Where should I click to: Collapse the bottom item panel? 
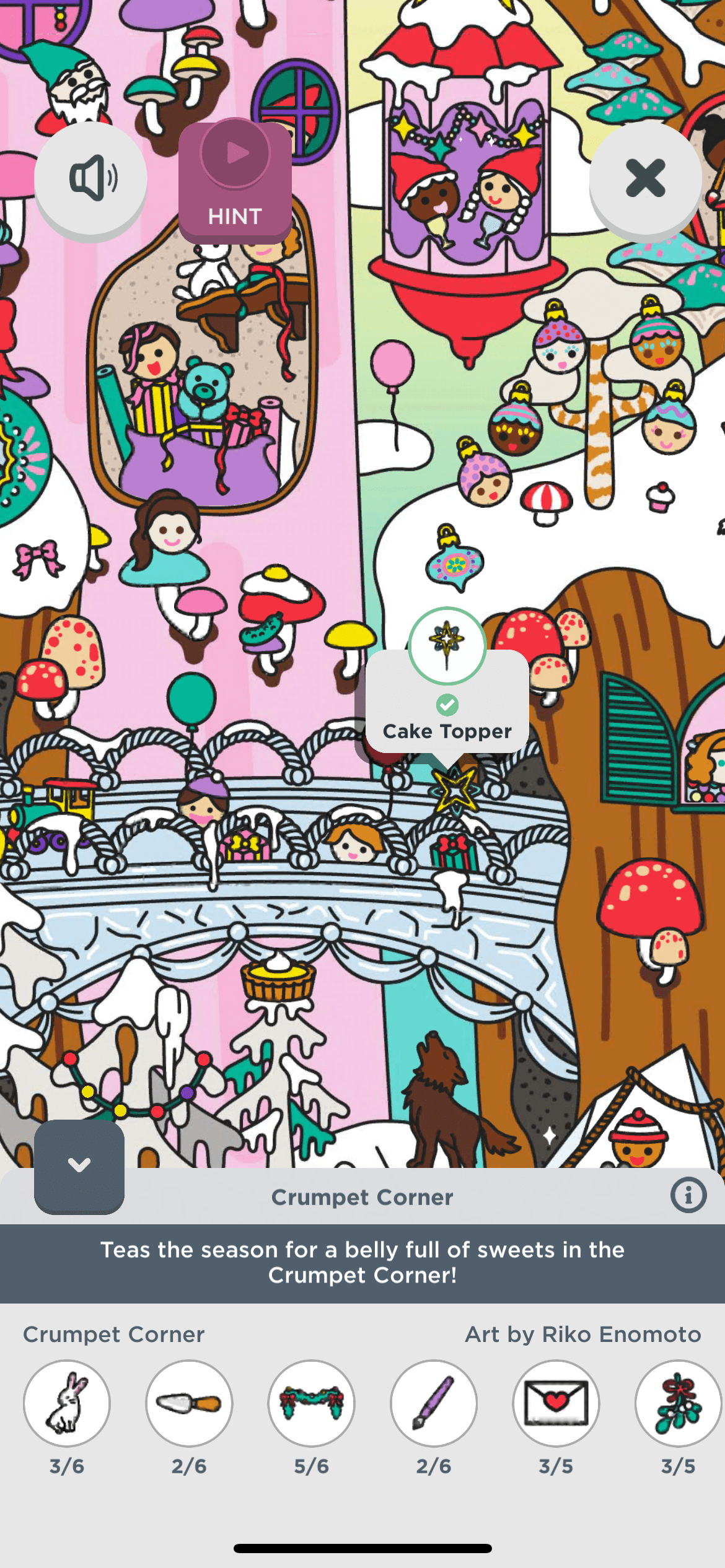(79, 1165)
